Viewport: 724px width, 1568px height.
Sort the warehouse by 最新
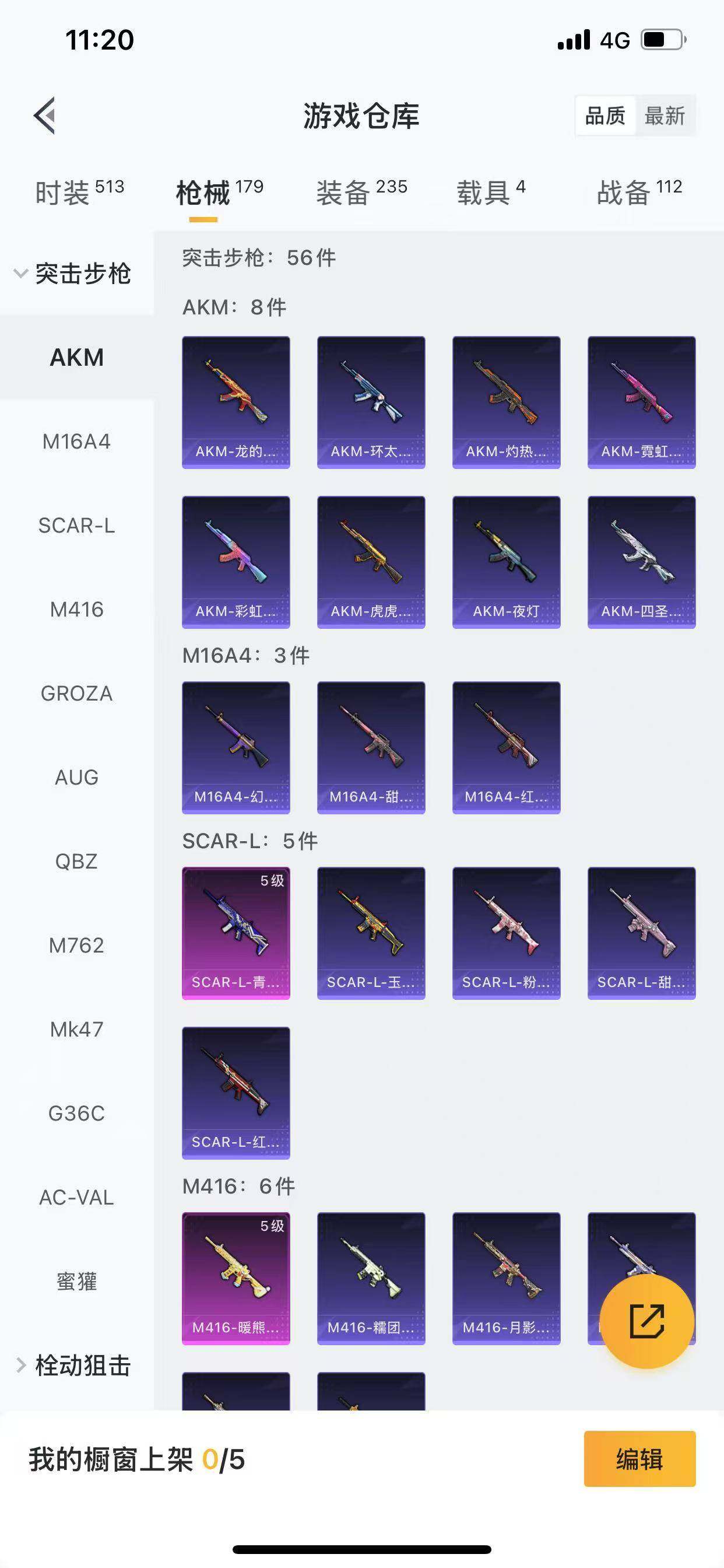pyautogui.click(x=665, y=116)
